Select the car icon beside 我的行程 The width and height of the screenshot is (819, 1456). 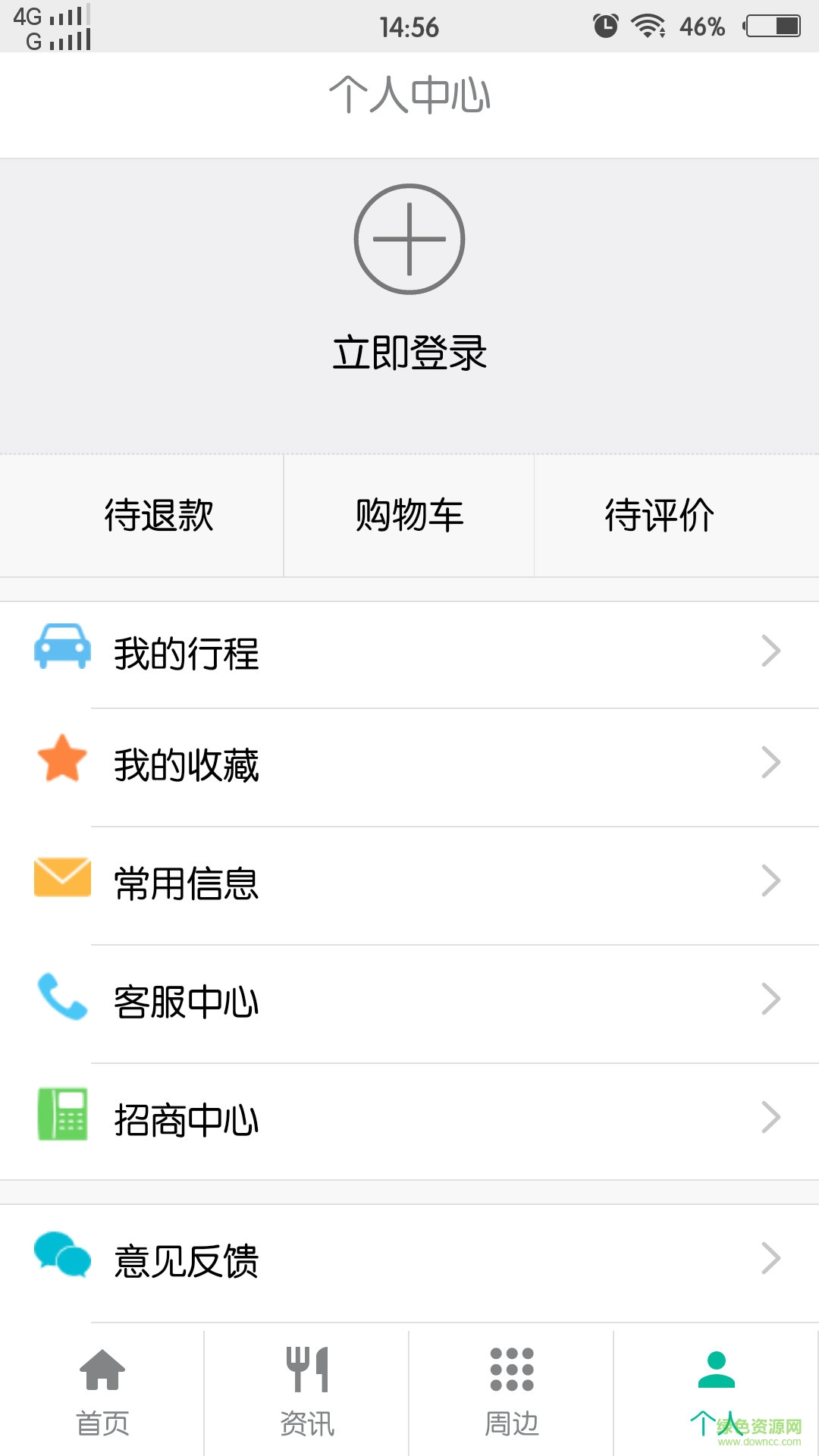pos(62,649)
